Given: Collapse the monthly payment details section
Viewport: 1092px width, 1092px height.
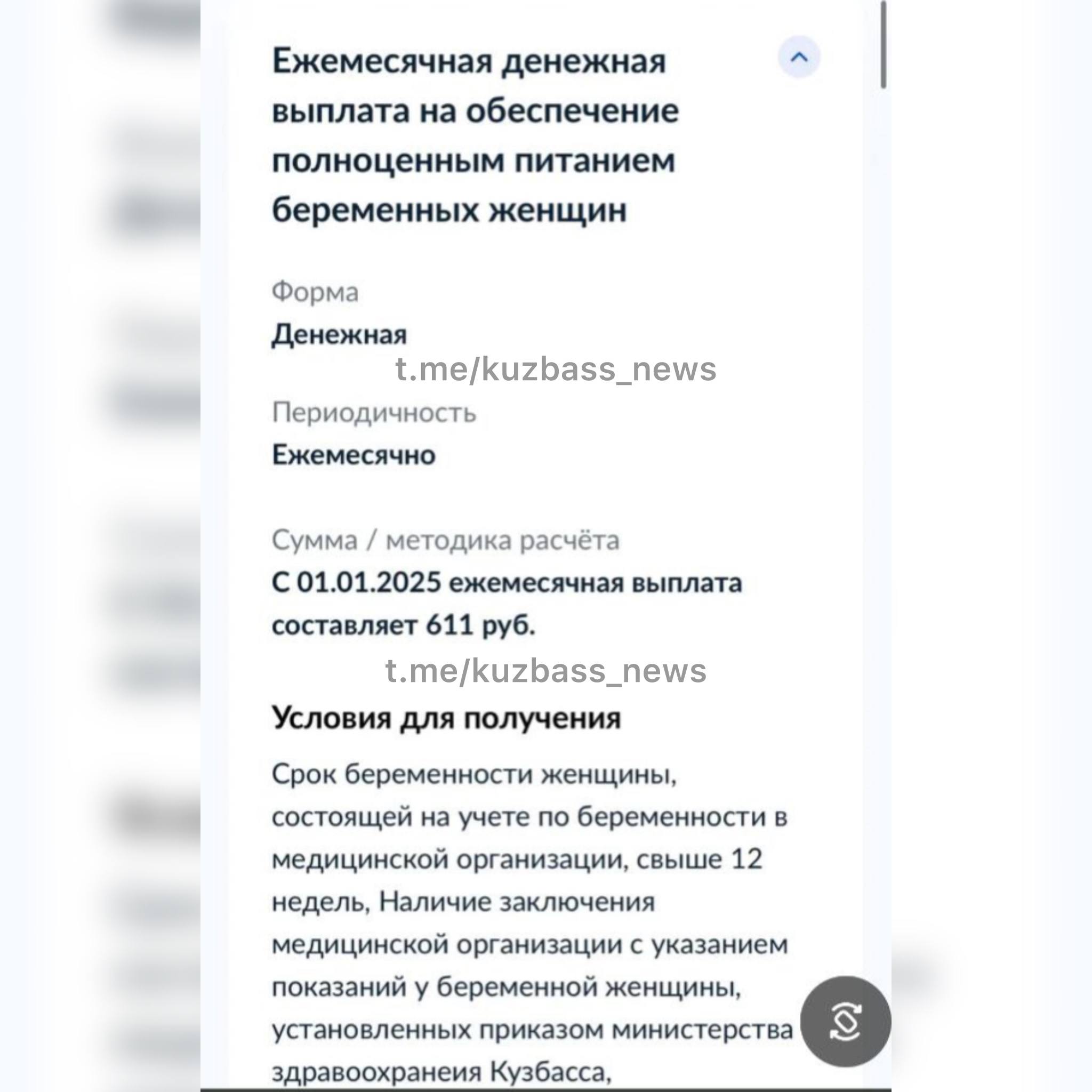Looking at the screenshot, I should click(x=799, y=57).
